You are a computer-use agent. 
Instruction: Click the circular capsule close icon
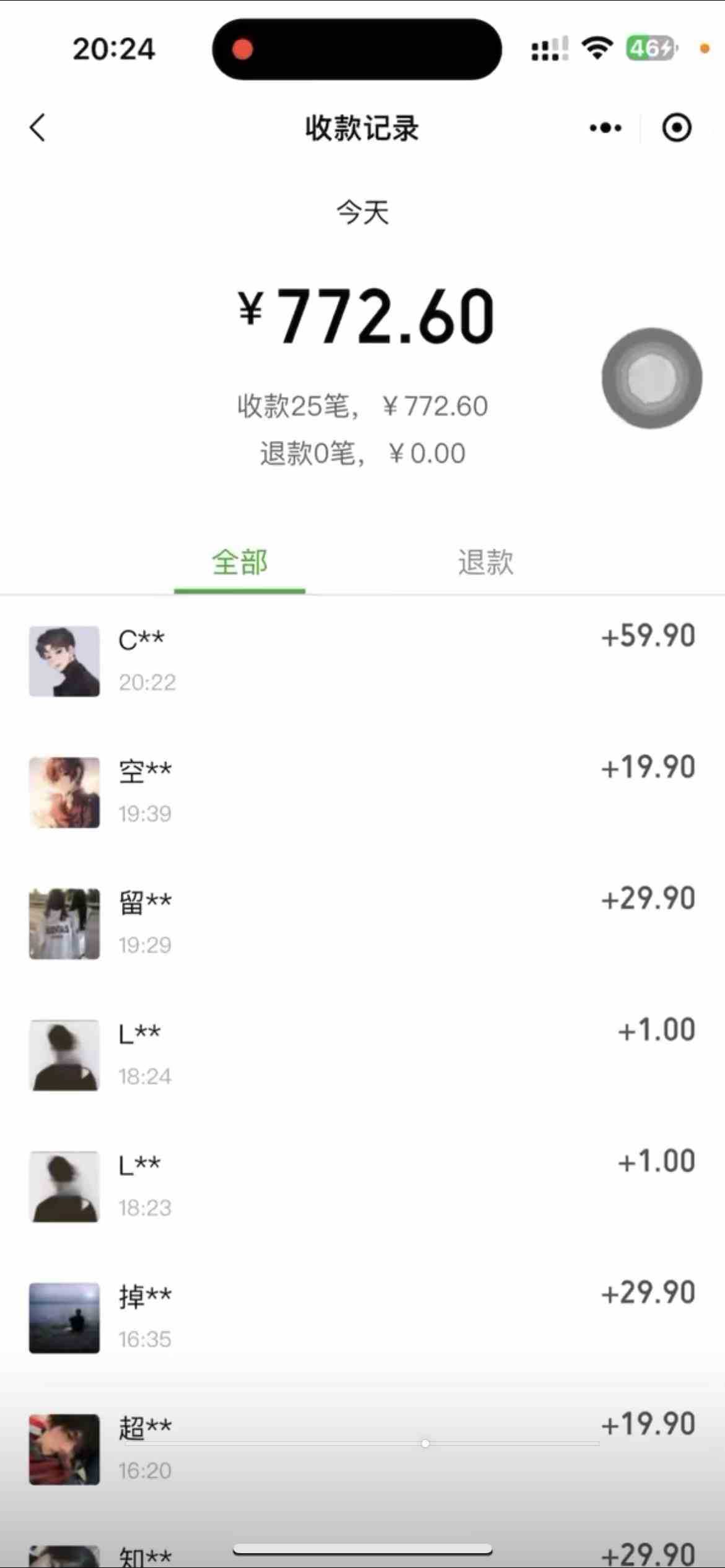click(677, 127)
